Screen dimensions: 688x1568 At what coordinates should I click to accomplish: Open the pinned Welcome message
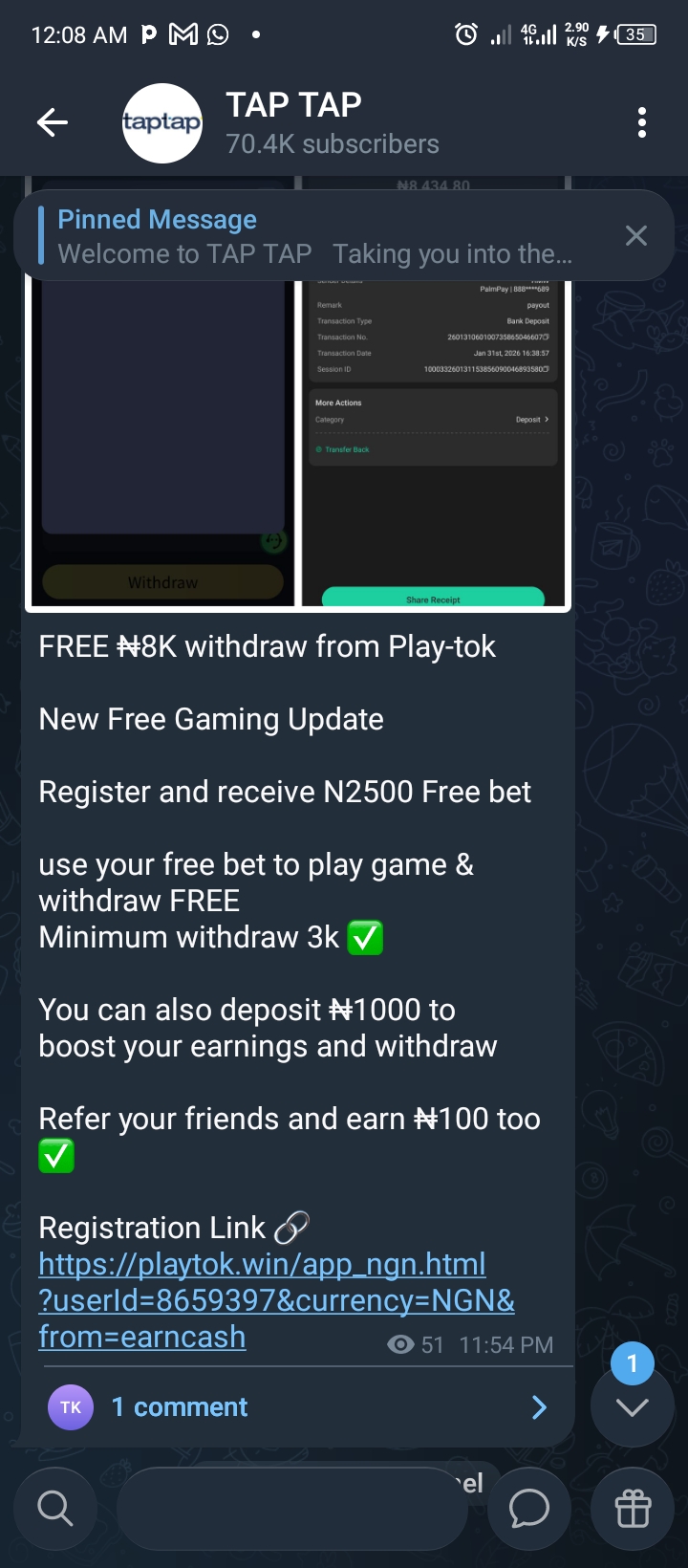(x=315, y=236)
